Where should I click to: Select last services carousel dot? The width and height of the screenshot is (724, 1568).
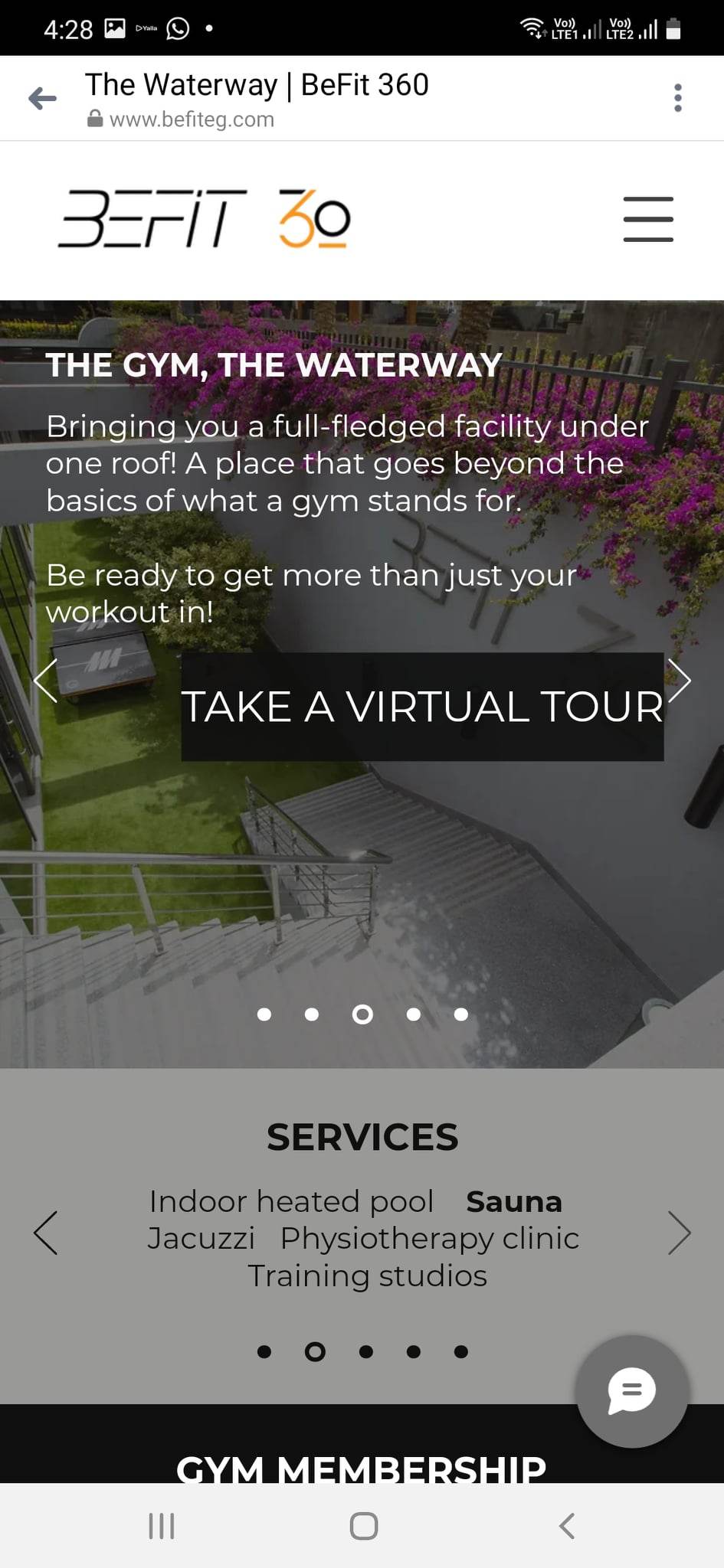point(461,1352)
